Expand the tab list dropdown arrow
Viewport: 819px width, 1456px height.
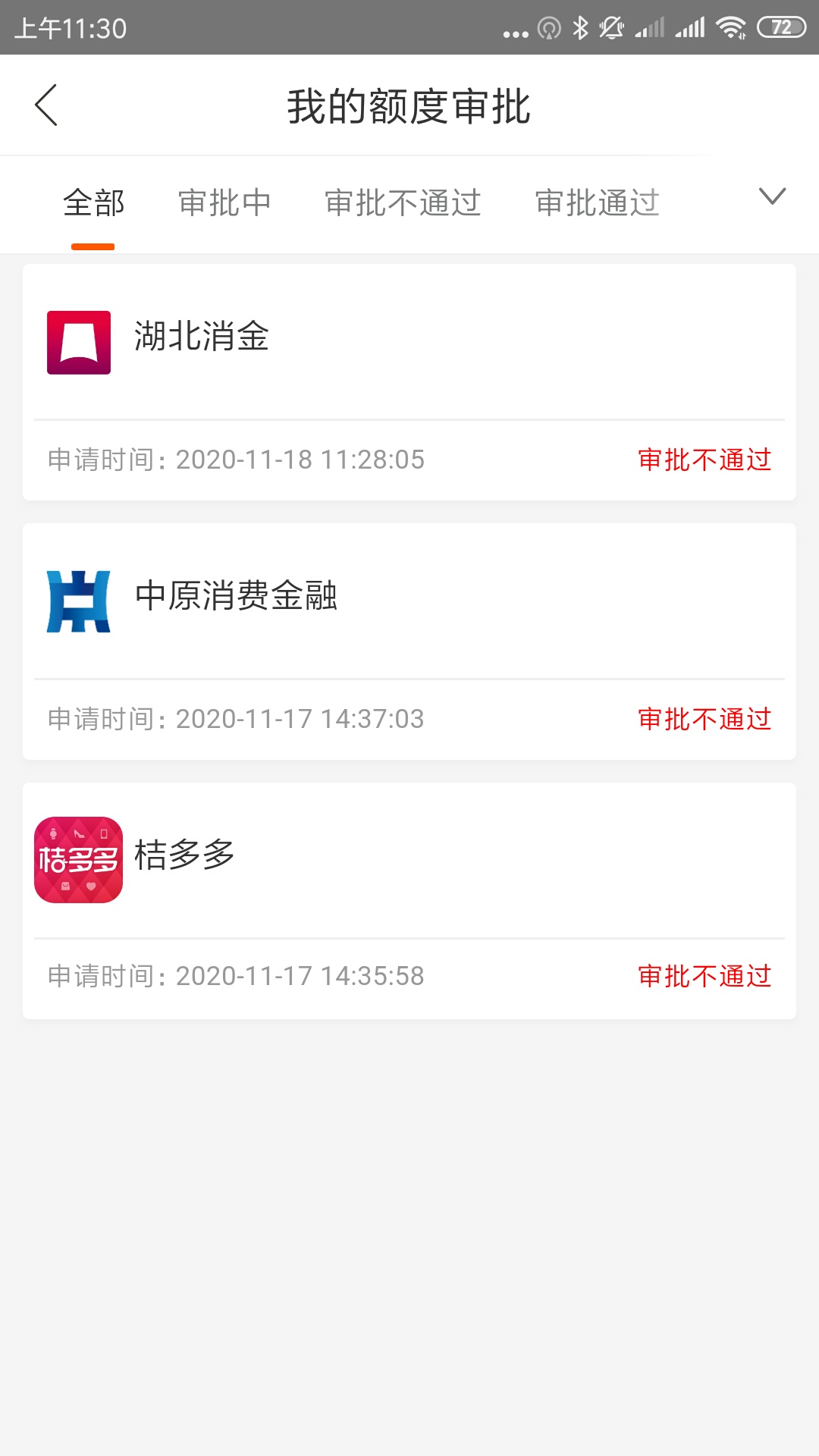coord(772,197)
